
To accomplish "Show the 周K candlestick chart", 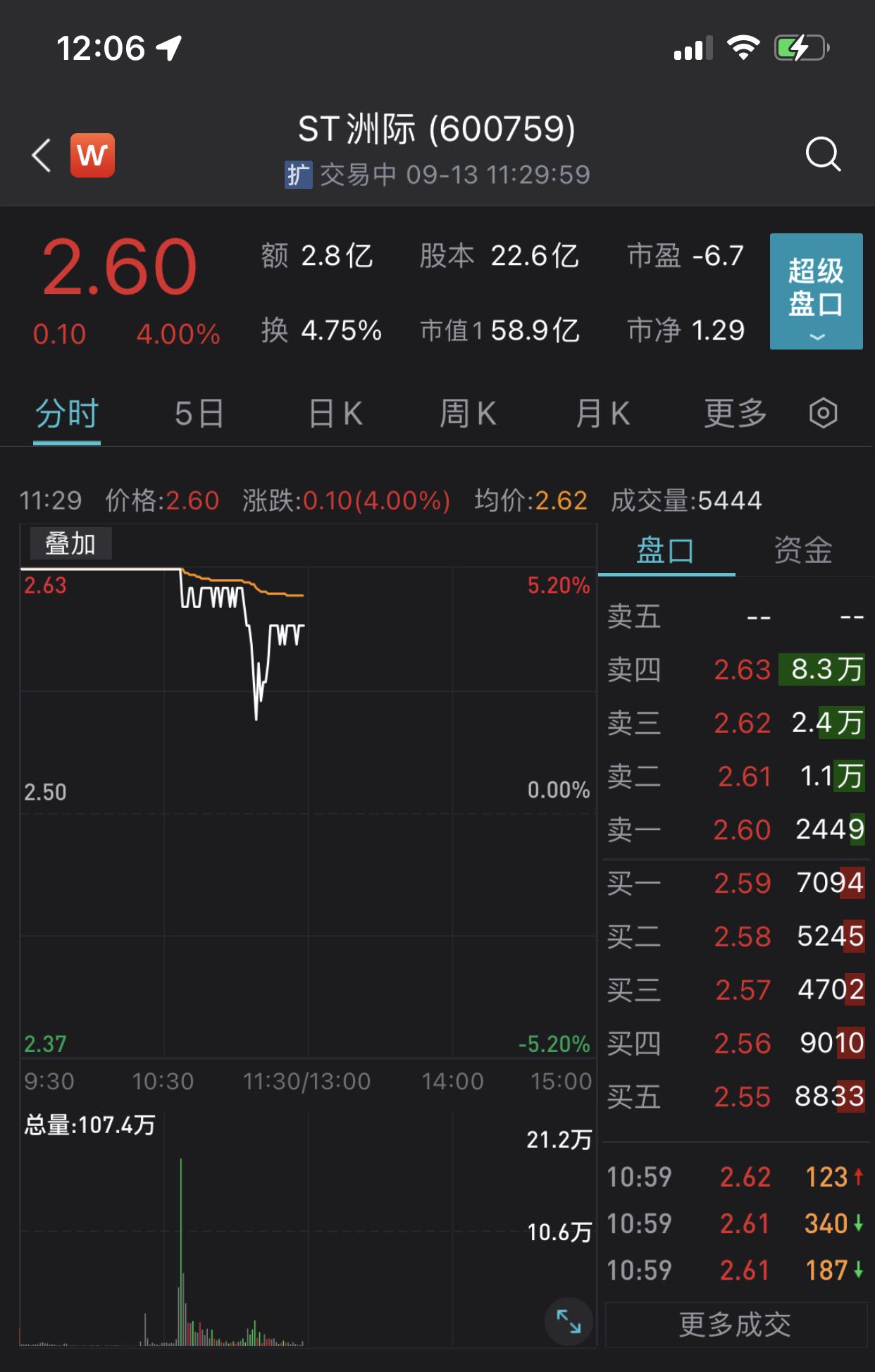I will (x=468, y=414).
